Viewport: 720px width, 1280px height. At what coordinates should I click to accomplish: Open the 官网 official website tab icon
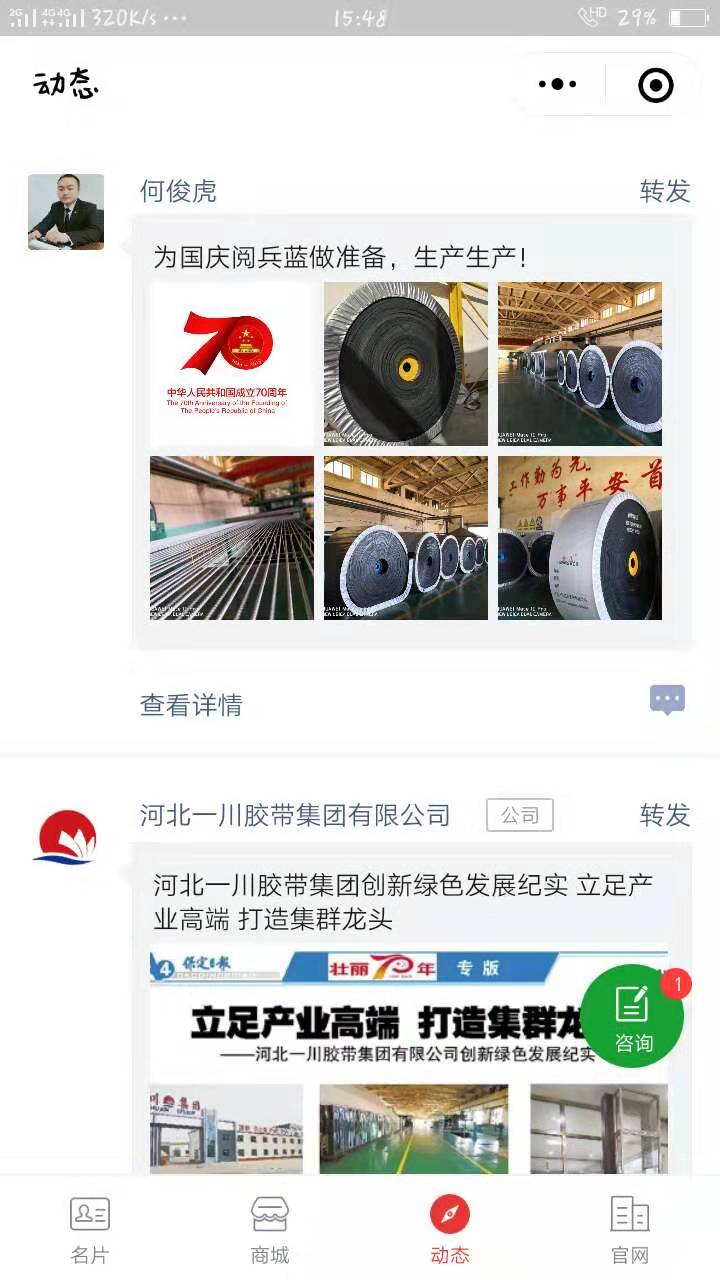click(x=629, y=1215)
